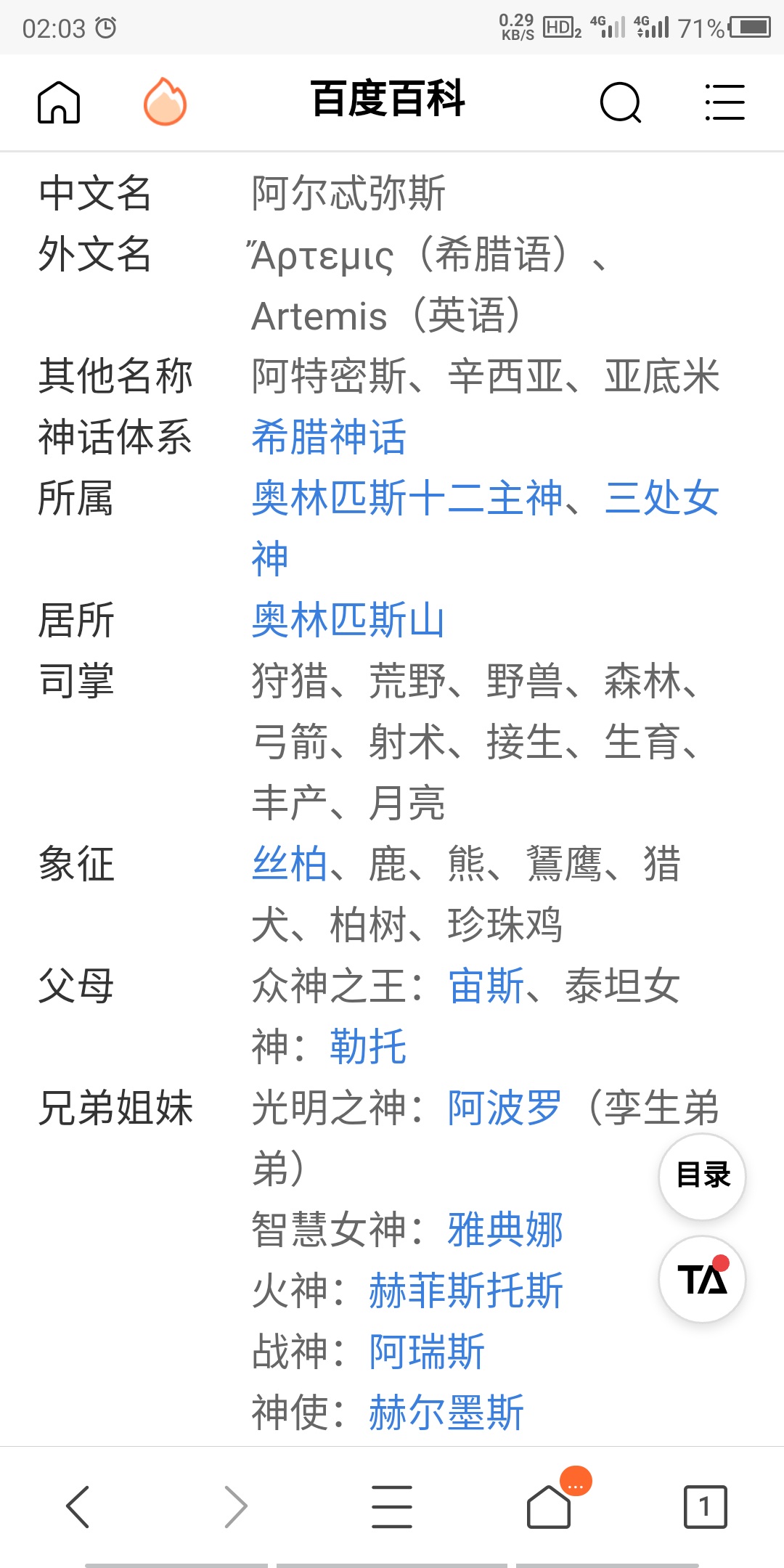Go back with the browser back arrow

(78, 1507)
